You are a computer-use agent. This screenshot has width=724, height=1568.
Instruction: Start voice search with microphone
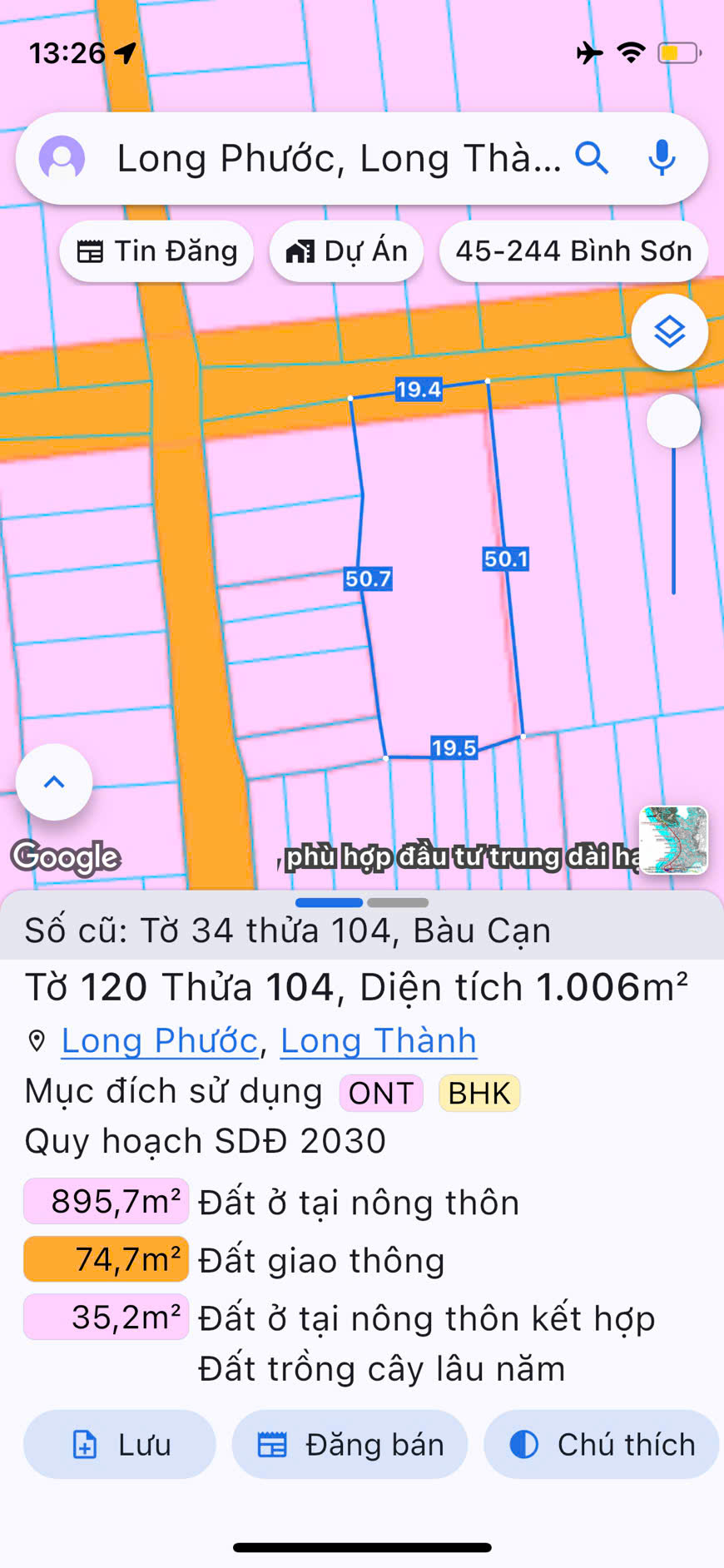click(662, 157)
